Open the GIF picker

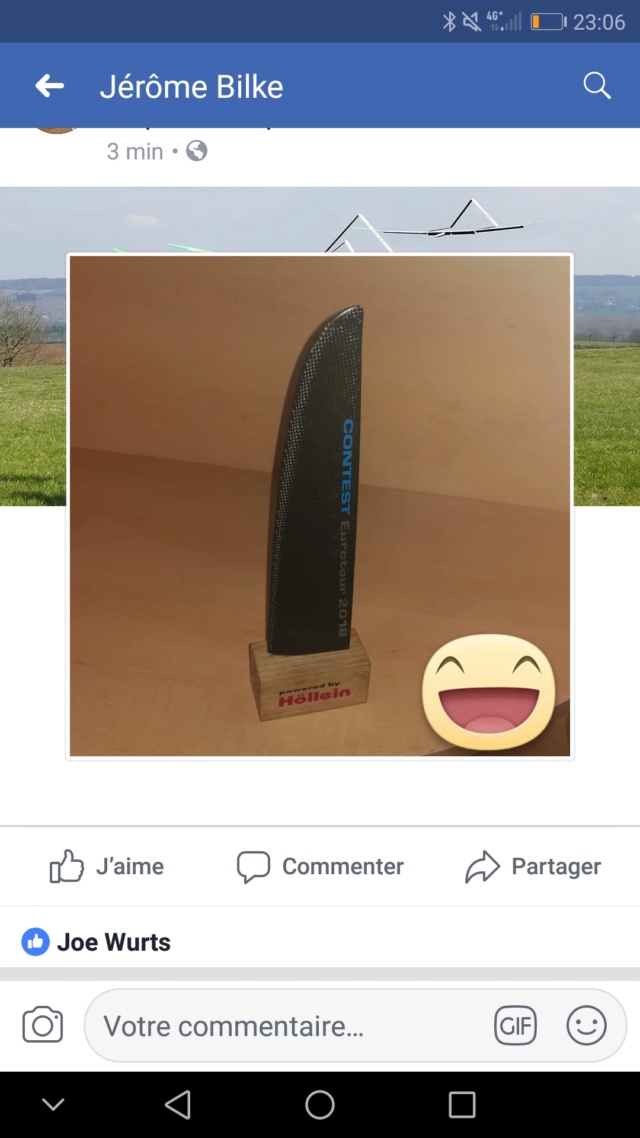[515, 1026]
